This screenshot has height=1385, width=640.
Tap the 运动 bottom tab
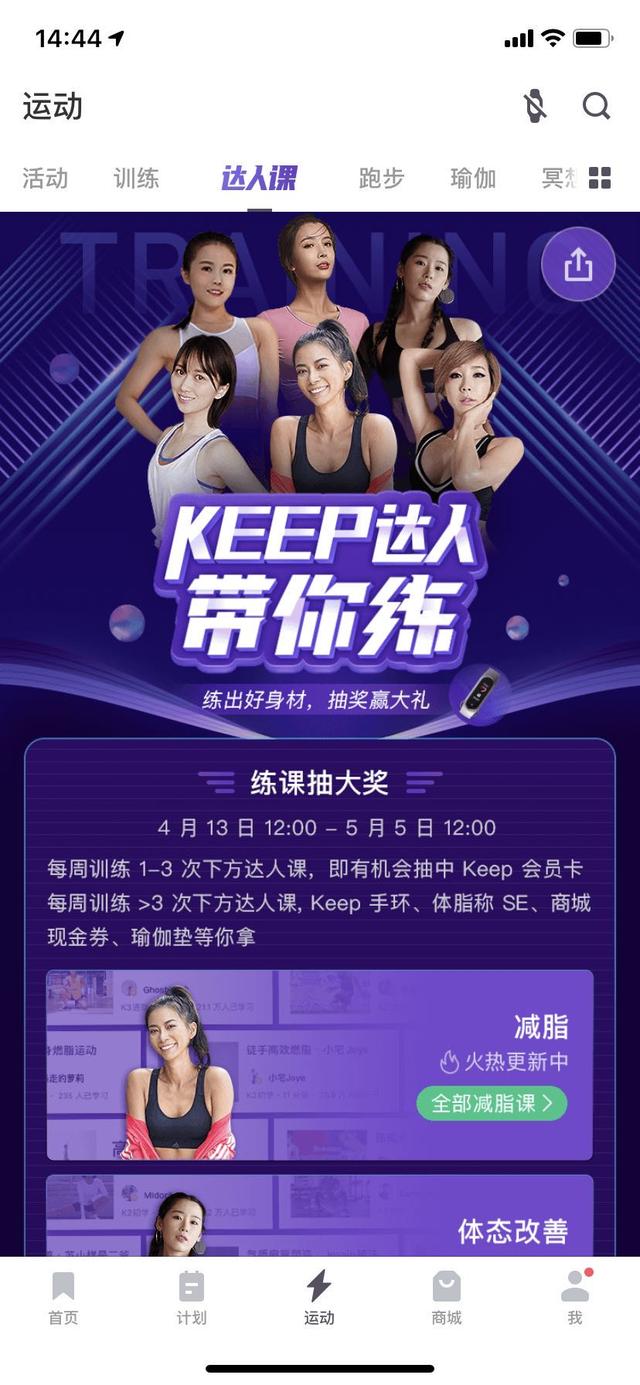319,1299
